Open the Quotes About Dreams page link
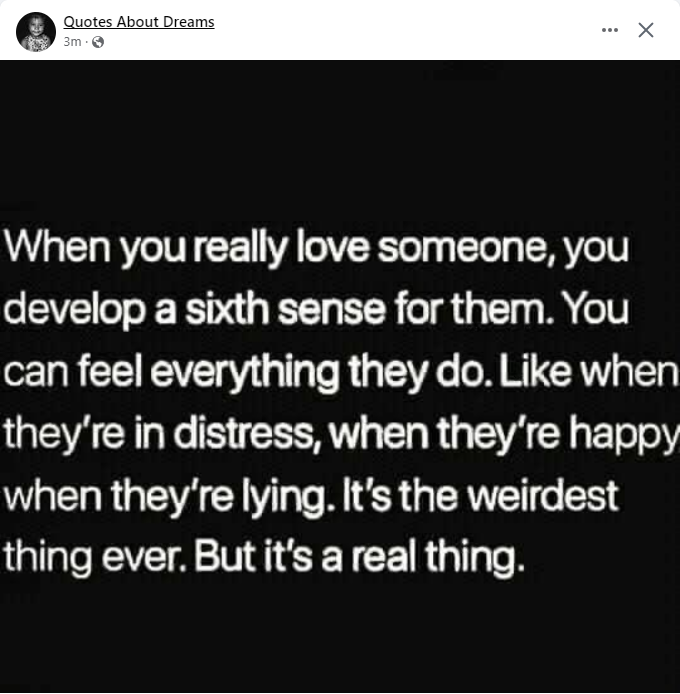Screen dimensions: 680x694 (x=138, y=21)
